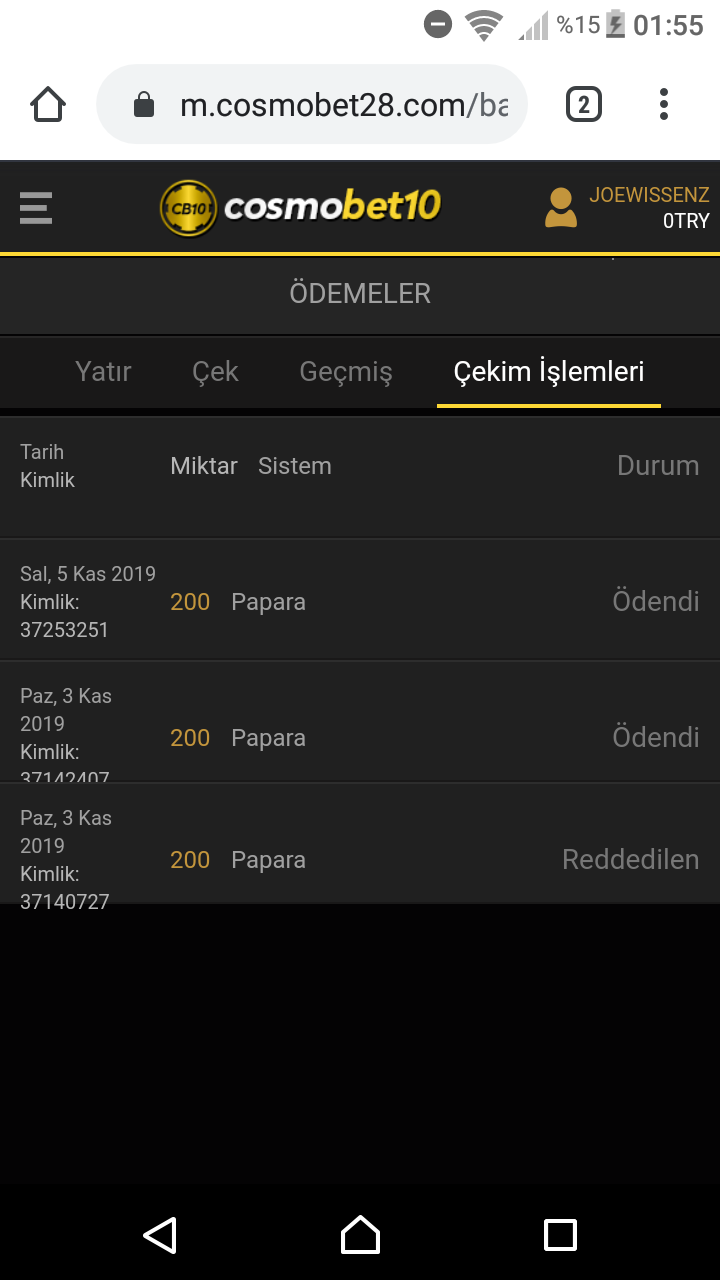Switch to the Geçmiş tab
The height and width of the screenshot is (1280, 720).
tap(346, 372)
